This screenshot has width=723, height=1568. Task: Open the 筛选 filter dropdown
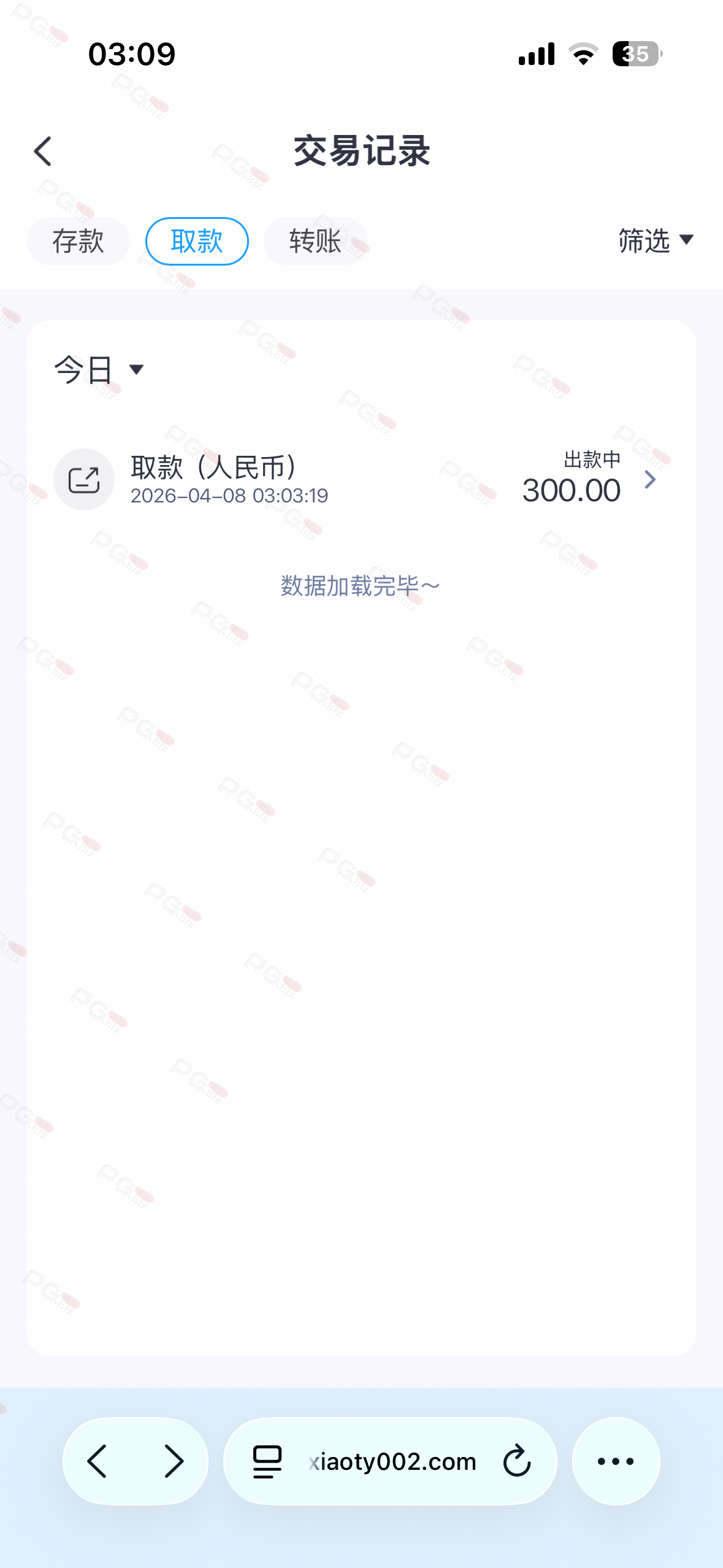pyautogui.click(x=656, y=240)
